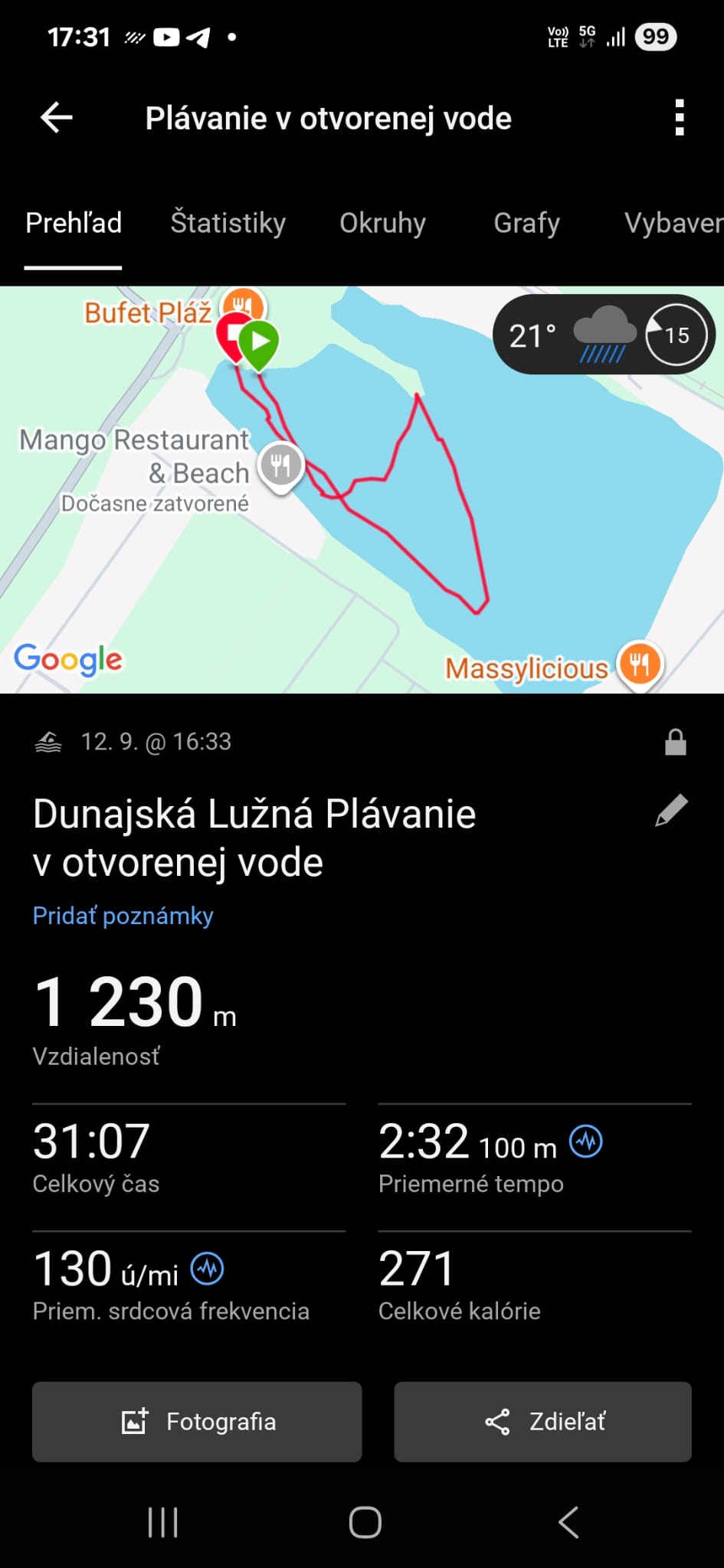Open the Grafy tab
724x1568 pixels.
[526, 223]
